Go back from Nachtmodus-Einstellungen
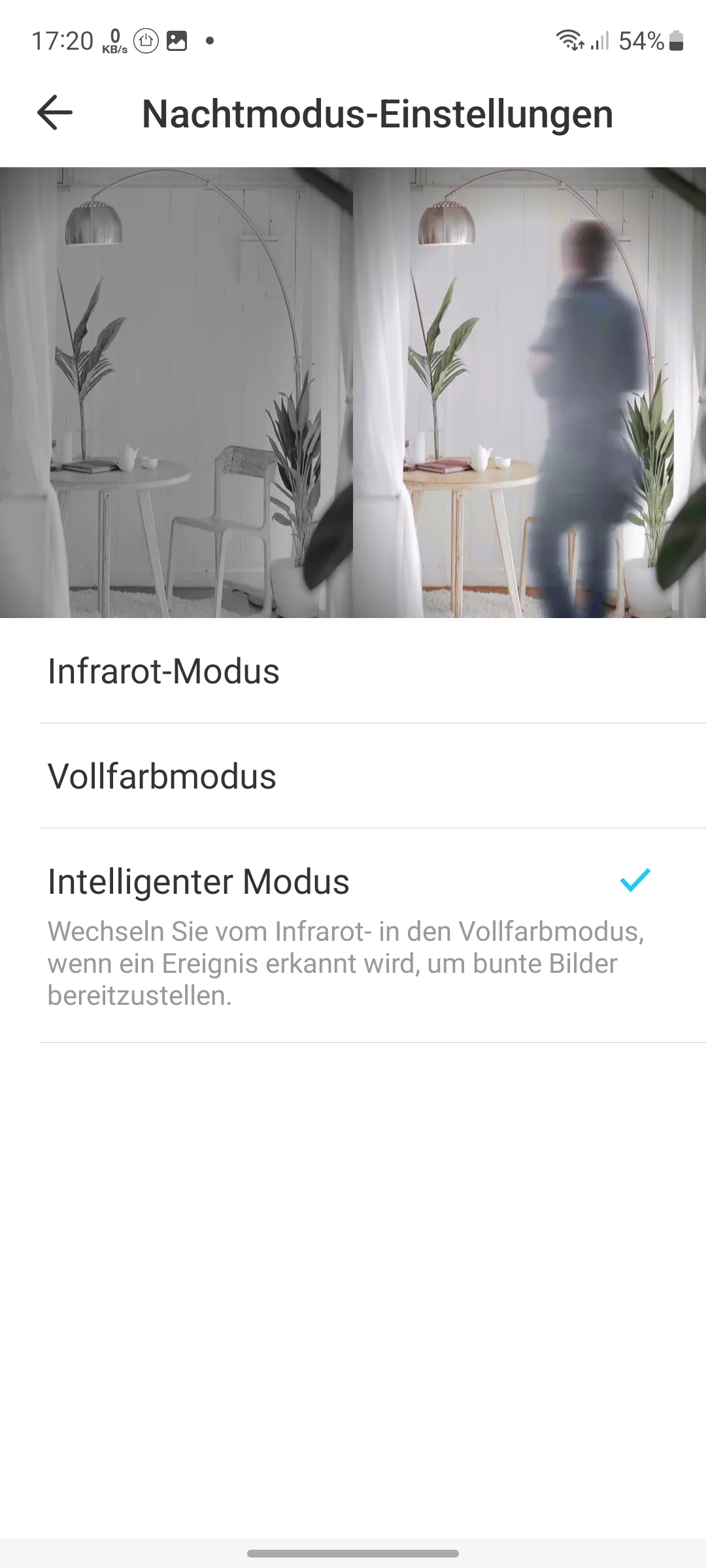 tap(55, 113)
